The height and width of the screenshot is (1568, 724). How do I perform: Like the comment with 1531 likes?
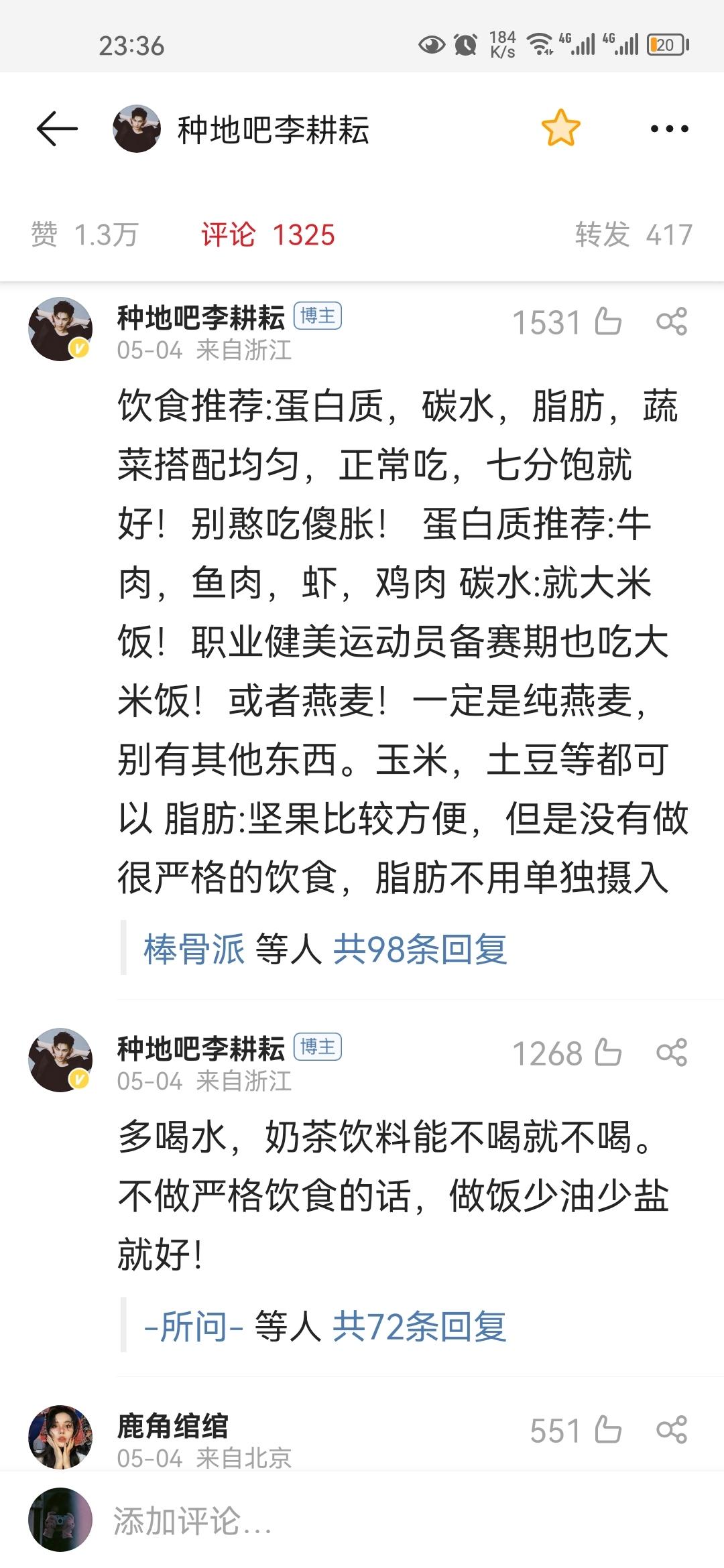click(607, 322)
